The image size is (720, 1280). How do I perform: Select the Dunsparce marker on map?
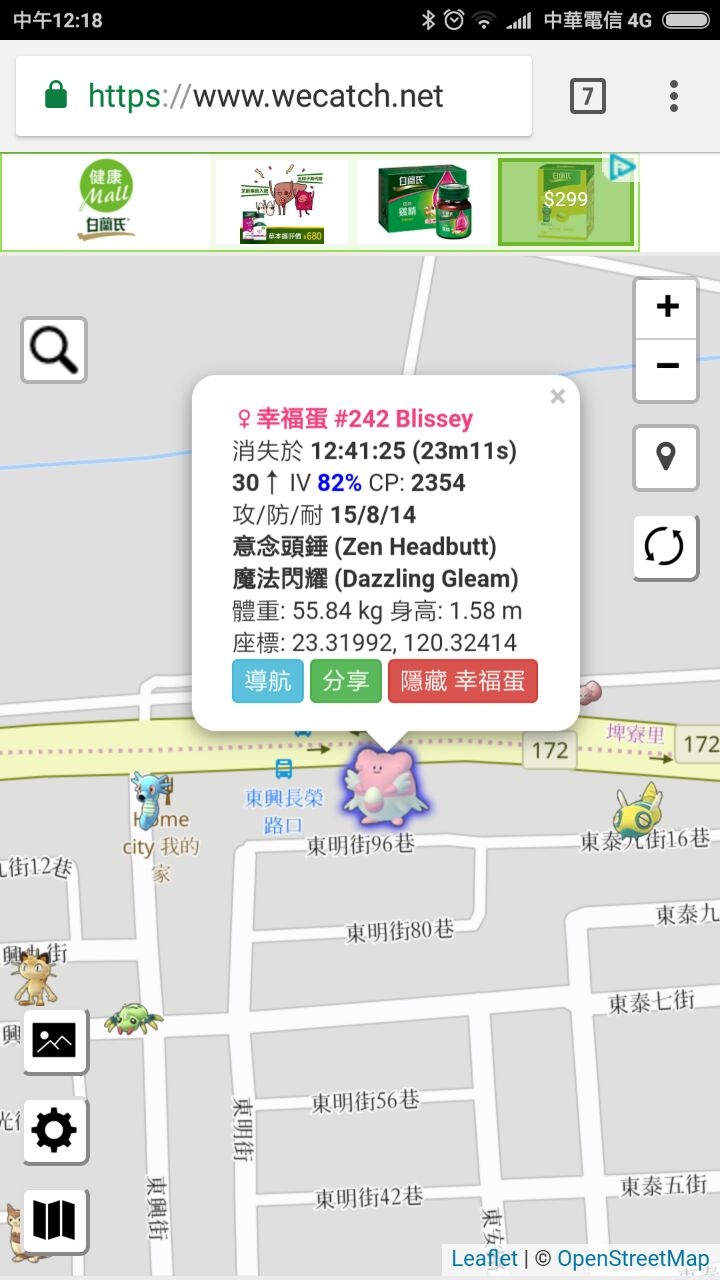click(639, 811)
